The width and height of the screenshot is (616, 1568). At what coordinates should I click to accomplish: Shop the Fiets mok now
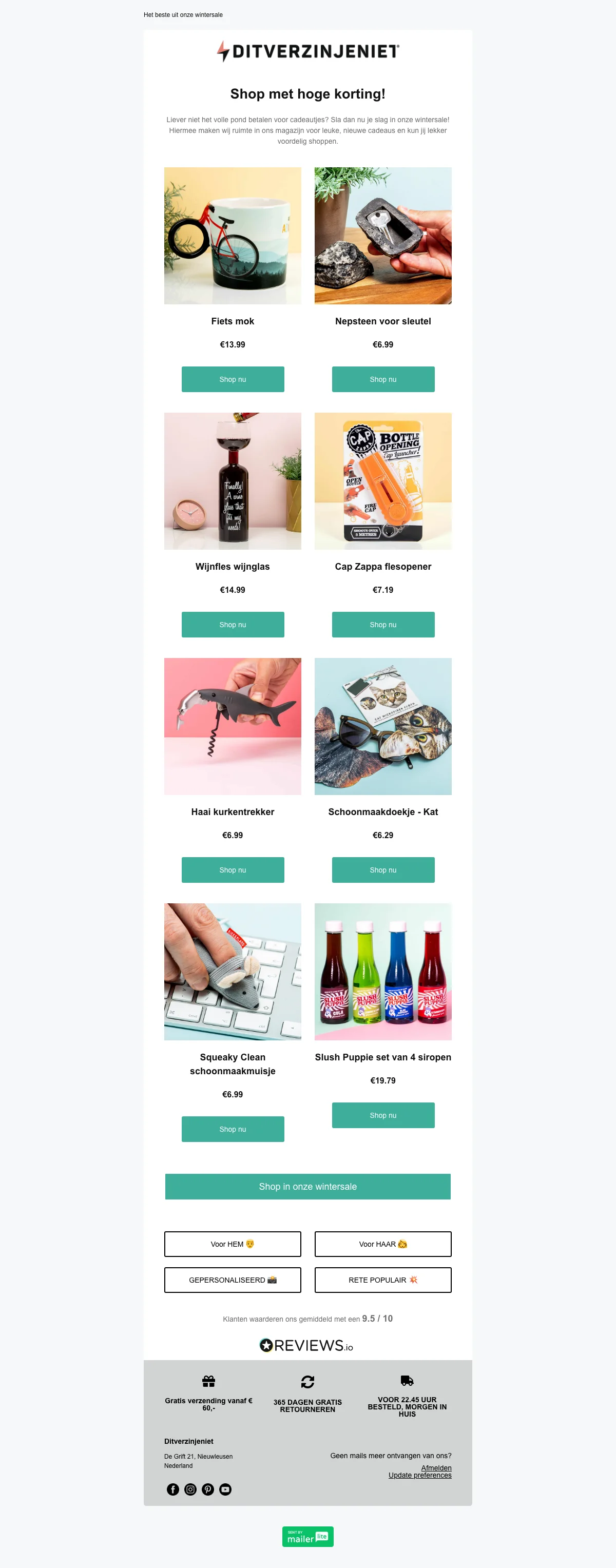pos(233,379)
